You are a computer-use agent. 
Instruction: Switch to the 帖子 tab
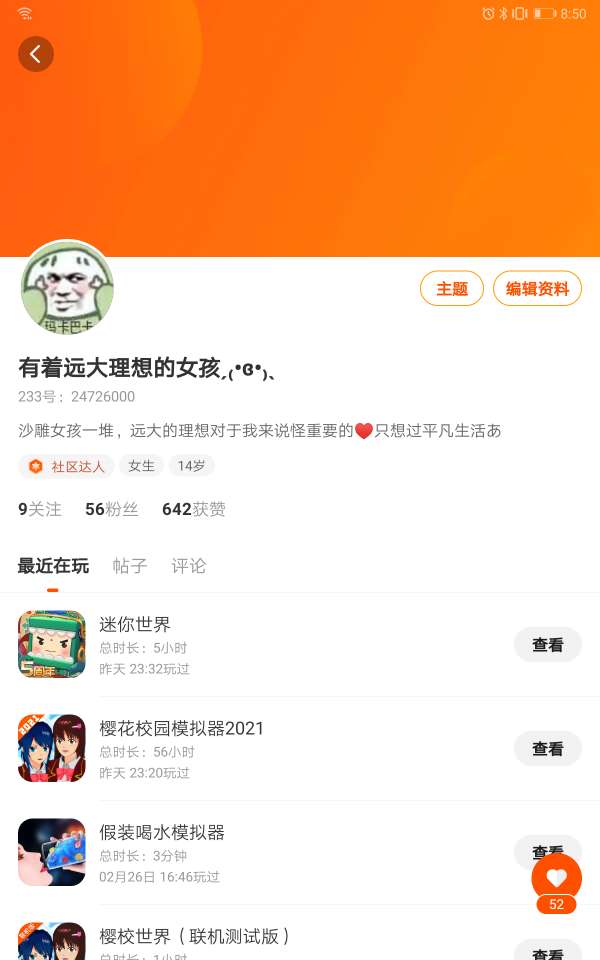tap(130, 566)
